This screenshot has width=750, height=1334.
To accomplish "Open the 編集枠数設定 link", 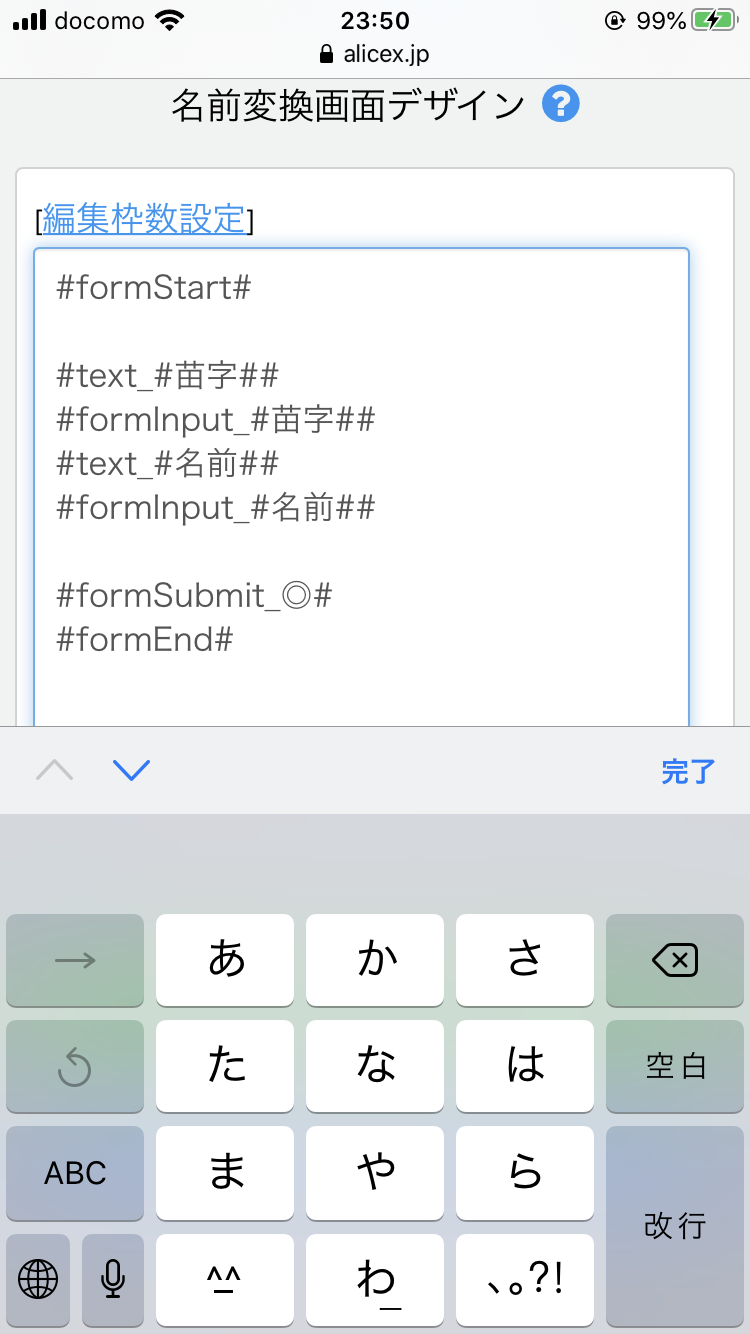I will pyautogui.click(x=144, y=219).
